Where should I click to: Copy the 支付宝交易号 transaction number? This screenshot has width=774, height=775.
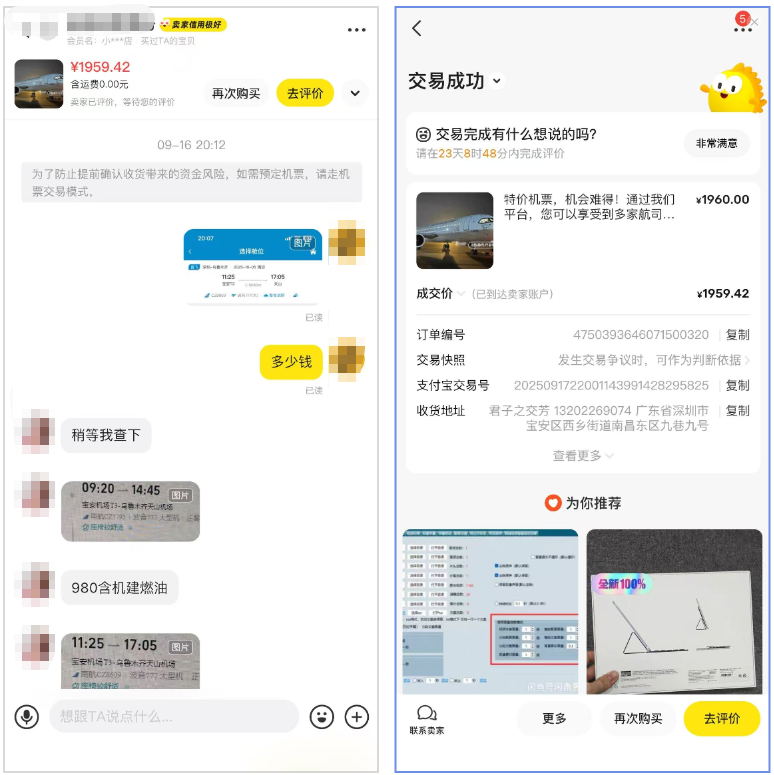pyautogui.click(x=737, y=385)
